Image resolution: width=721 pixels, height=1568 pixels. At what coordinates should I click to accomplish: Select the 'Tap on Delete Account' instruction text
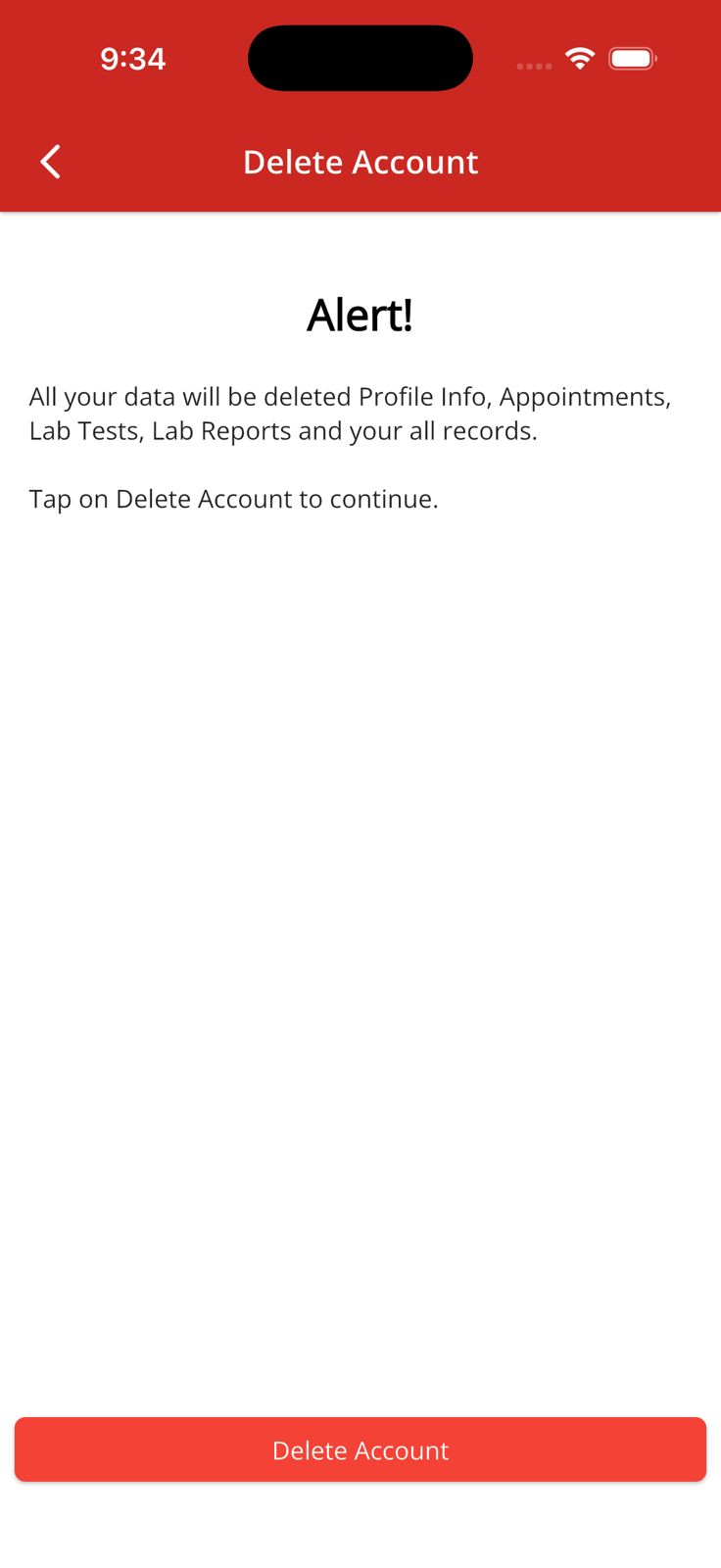(x=233, y=498)
